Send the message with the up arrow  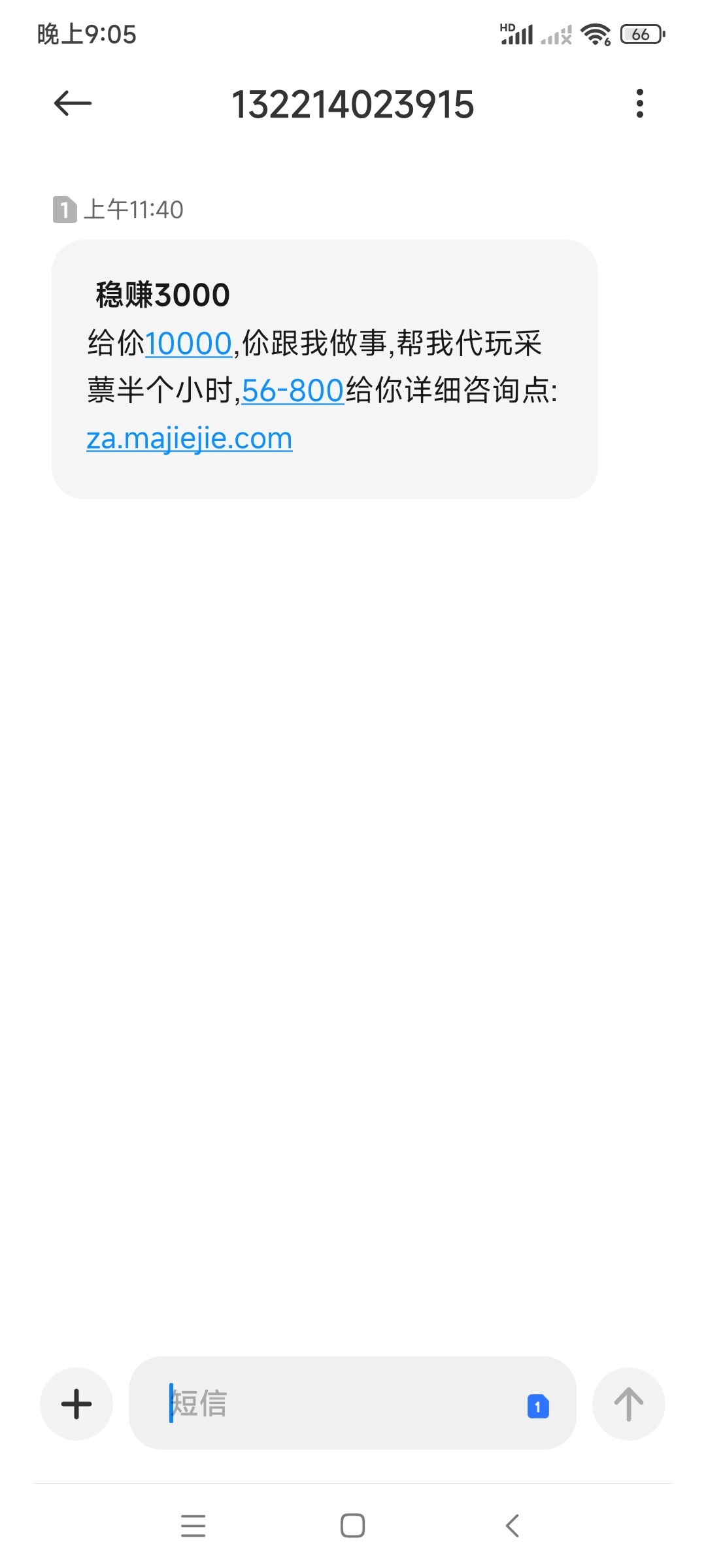pyautogui.click(x=629, y=1403)
